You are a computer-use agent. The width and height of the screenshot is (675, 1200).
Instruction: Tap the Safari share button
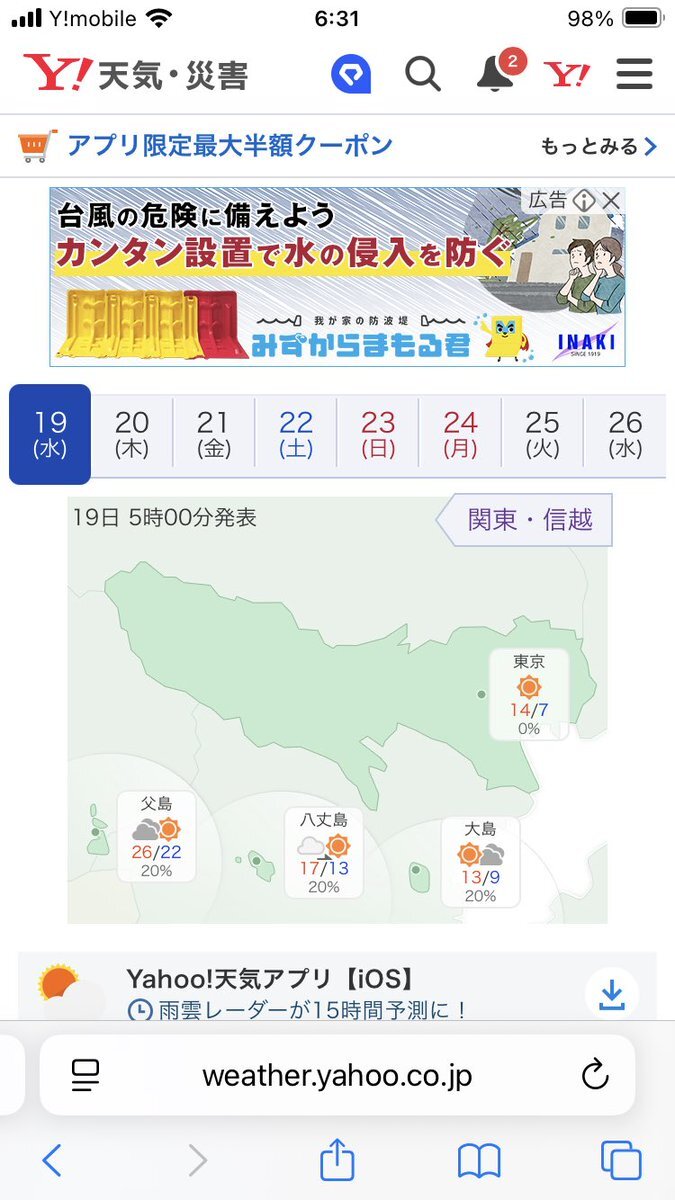[337, 1160]
